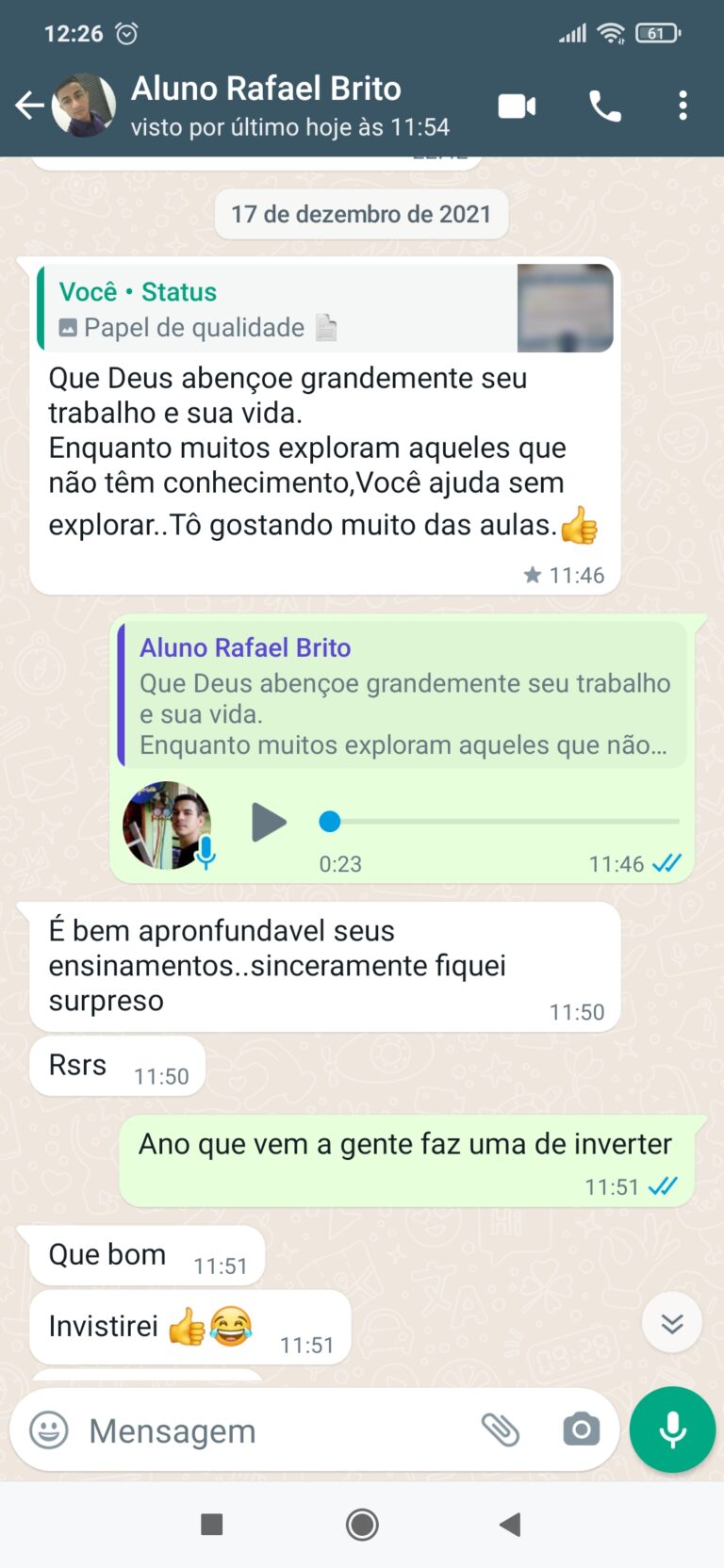Go to the system home screen

coord(362,1524)
